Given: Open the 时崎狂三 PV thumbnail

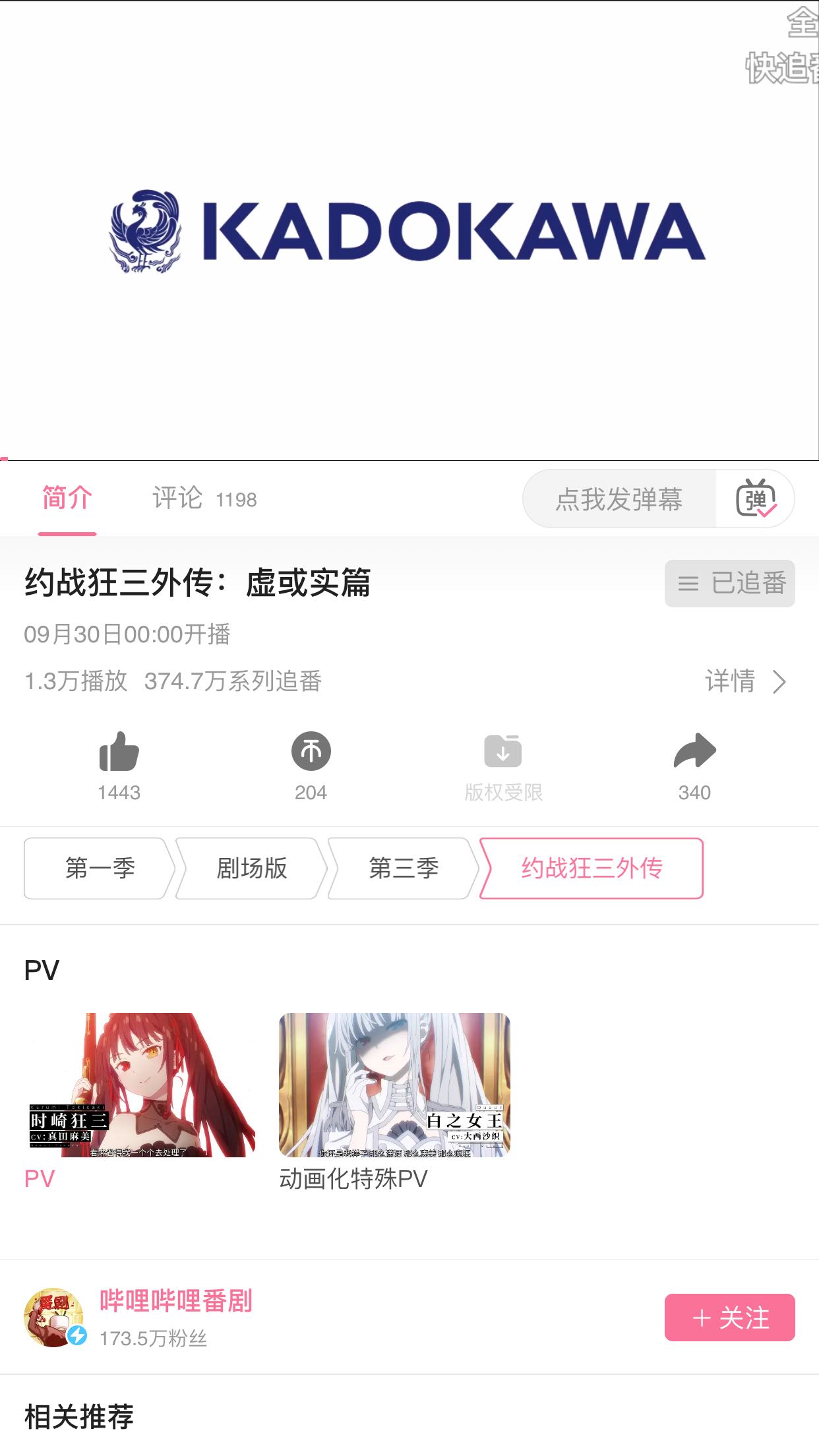Looking at the screenshot, I should pyautogui.click(x=140, y=1085).
